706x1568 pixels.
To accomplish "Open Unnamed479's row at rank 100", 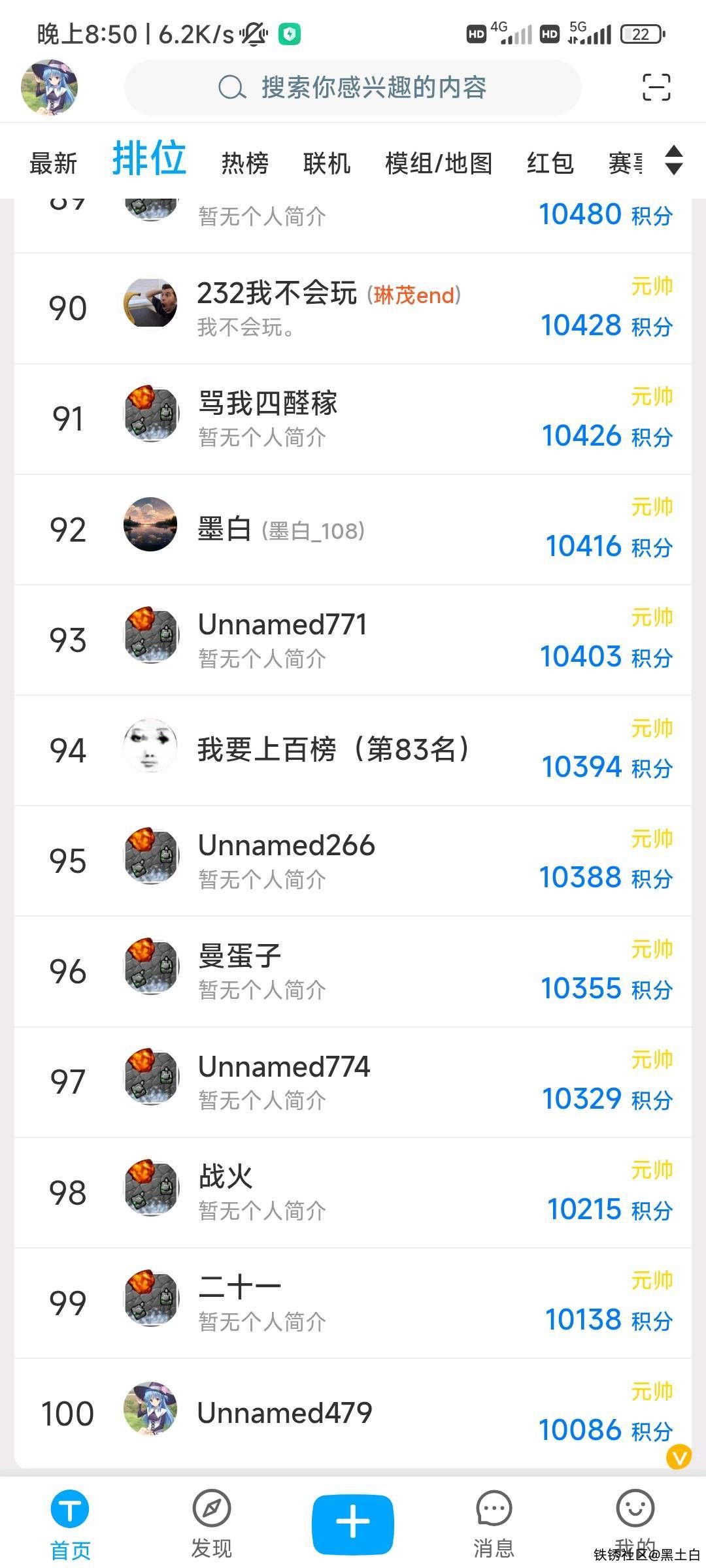I will pos(353,1413).
